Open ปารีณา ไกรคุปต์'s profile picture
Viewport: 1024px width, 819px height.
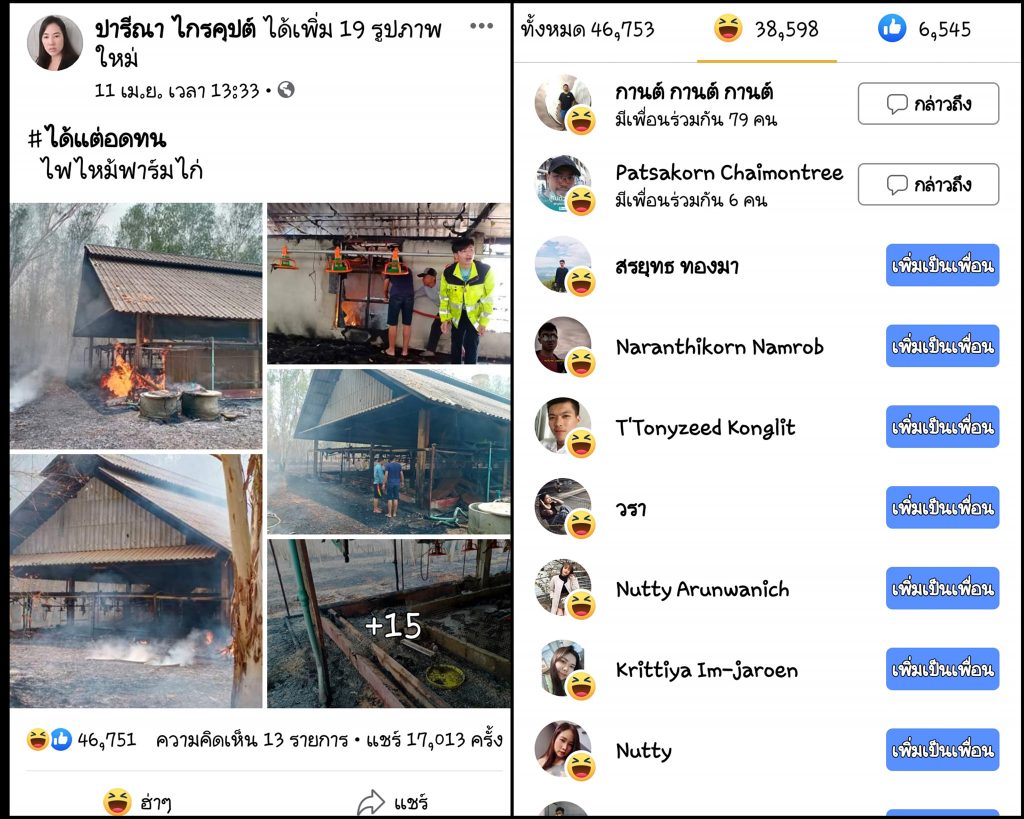(x=54, y=42)
